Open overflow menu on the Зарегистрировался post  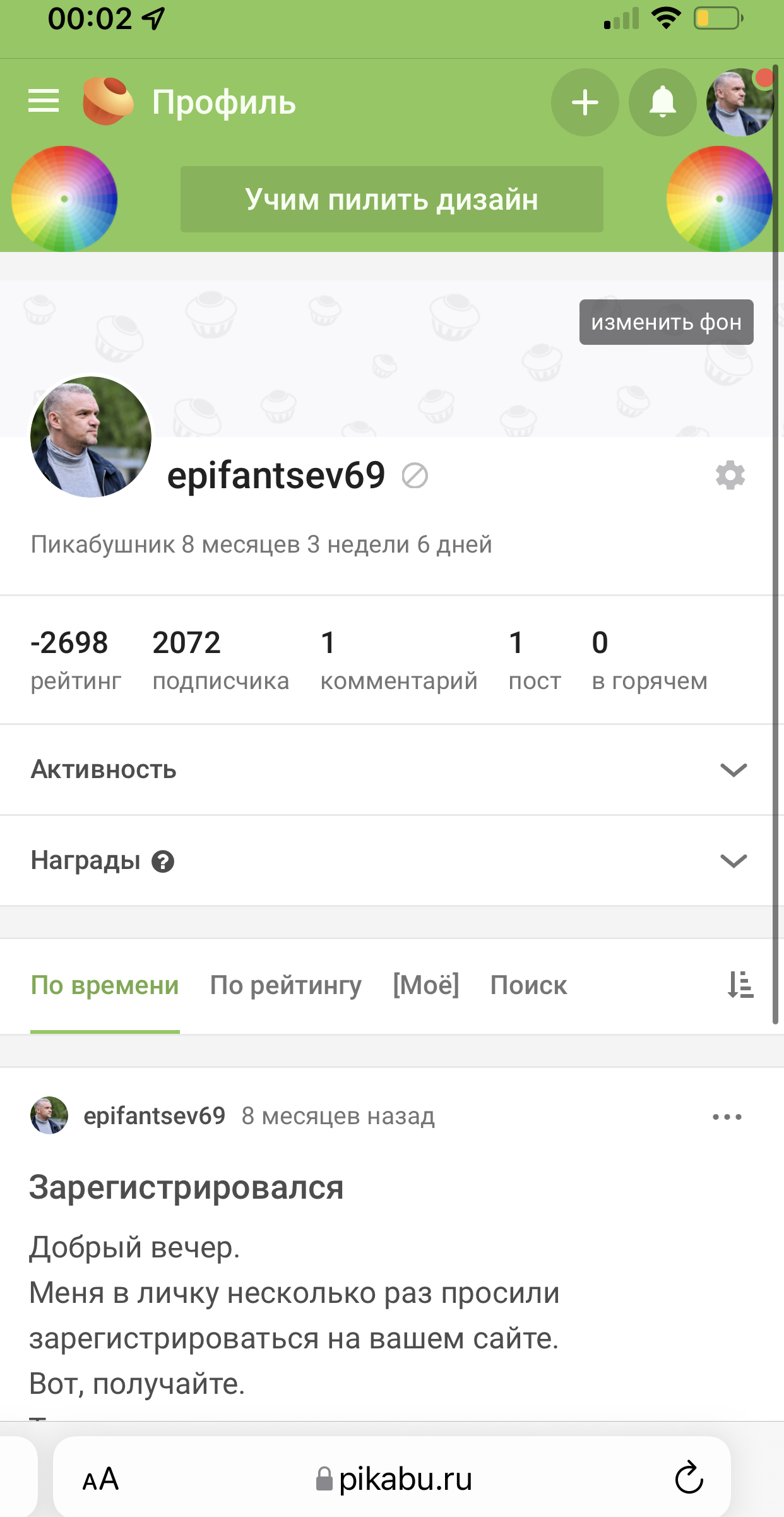(727, 1117)
